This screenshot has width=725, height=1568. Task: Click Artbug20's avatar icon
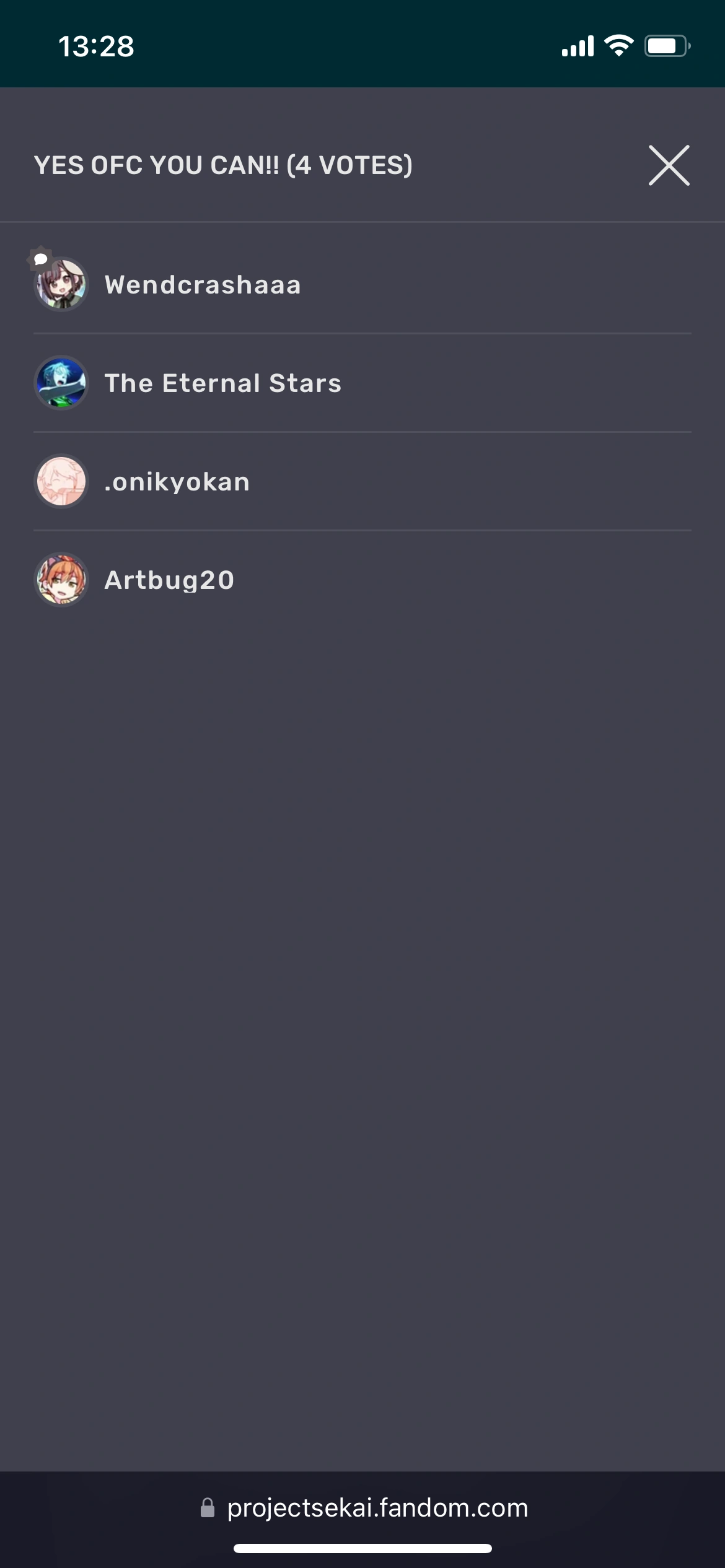tap(61, 580)
